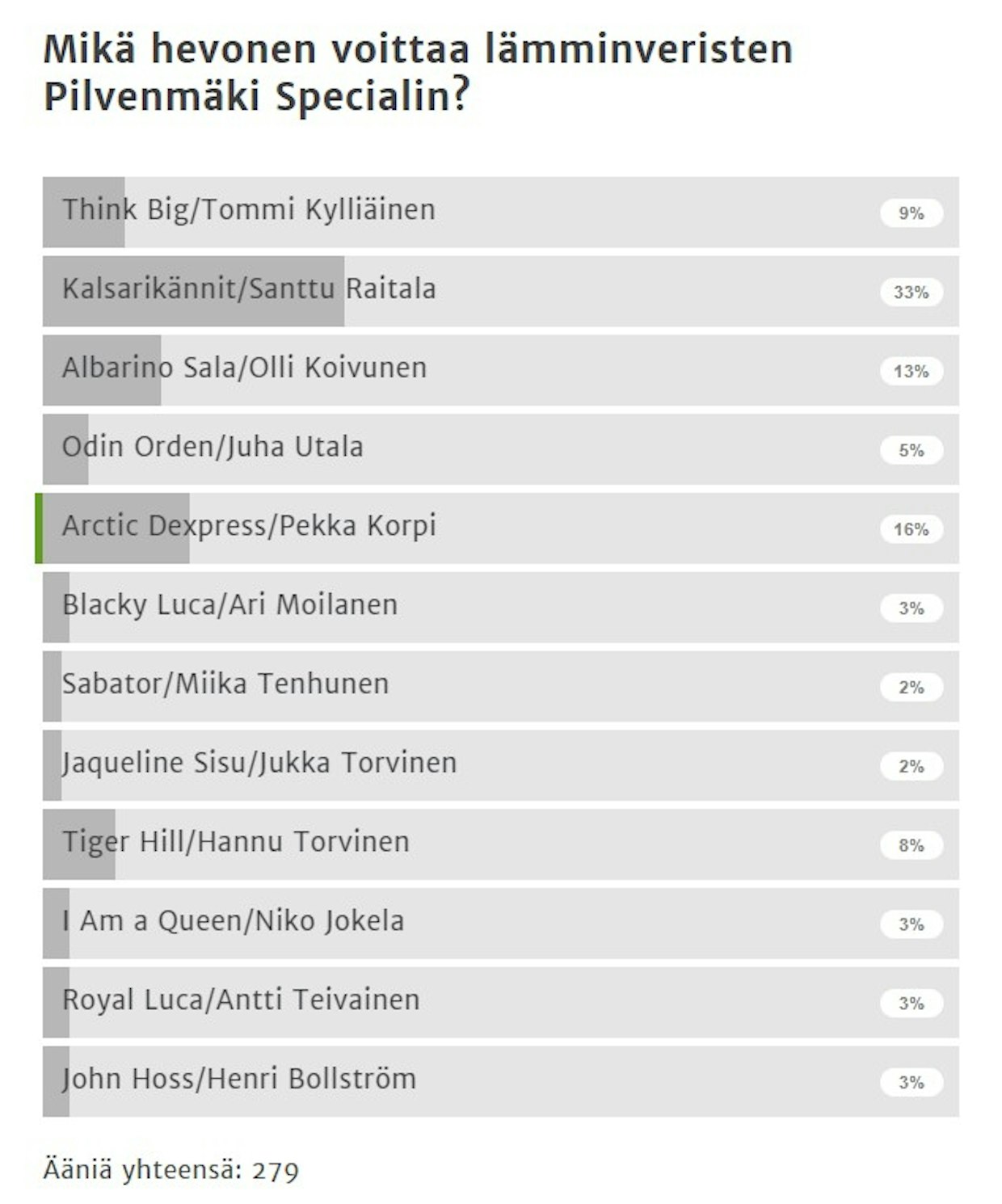Viewport: 1002px width, 1204px height.
Task: Select Royal Luca/Antti Teivainen option
Action: [x=500, y=1002]
